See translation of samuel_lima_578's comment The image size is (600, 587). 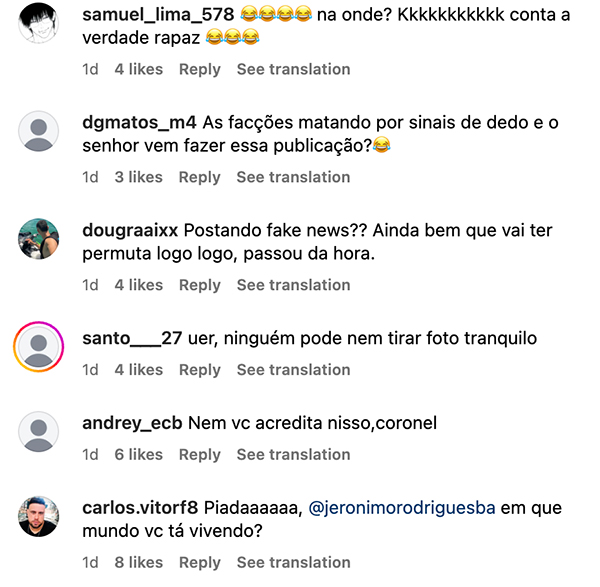point(293,69)
